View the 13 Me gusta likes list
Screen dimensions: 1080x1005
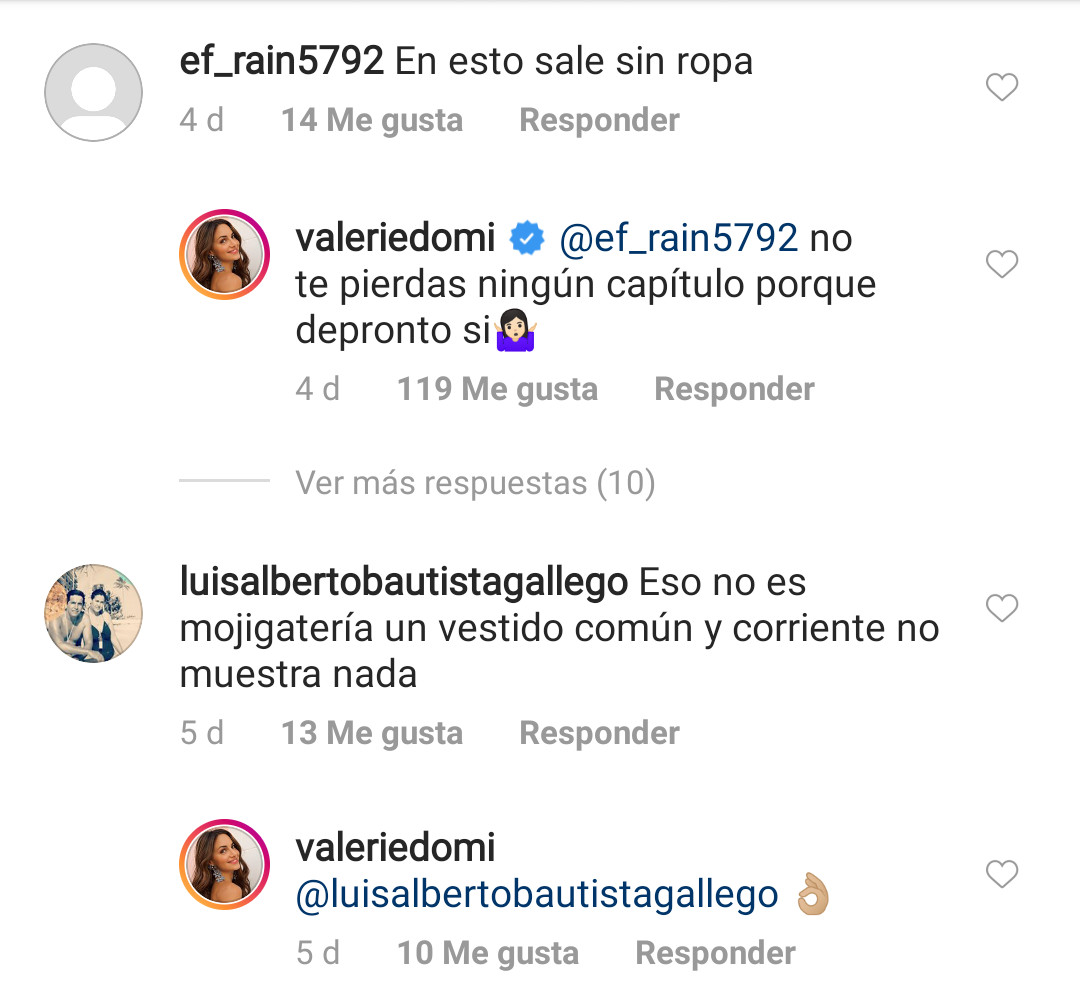(372, 733)
